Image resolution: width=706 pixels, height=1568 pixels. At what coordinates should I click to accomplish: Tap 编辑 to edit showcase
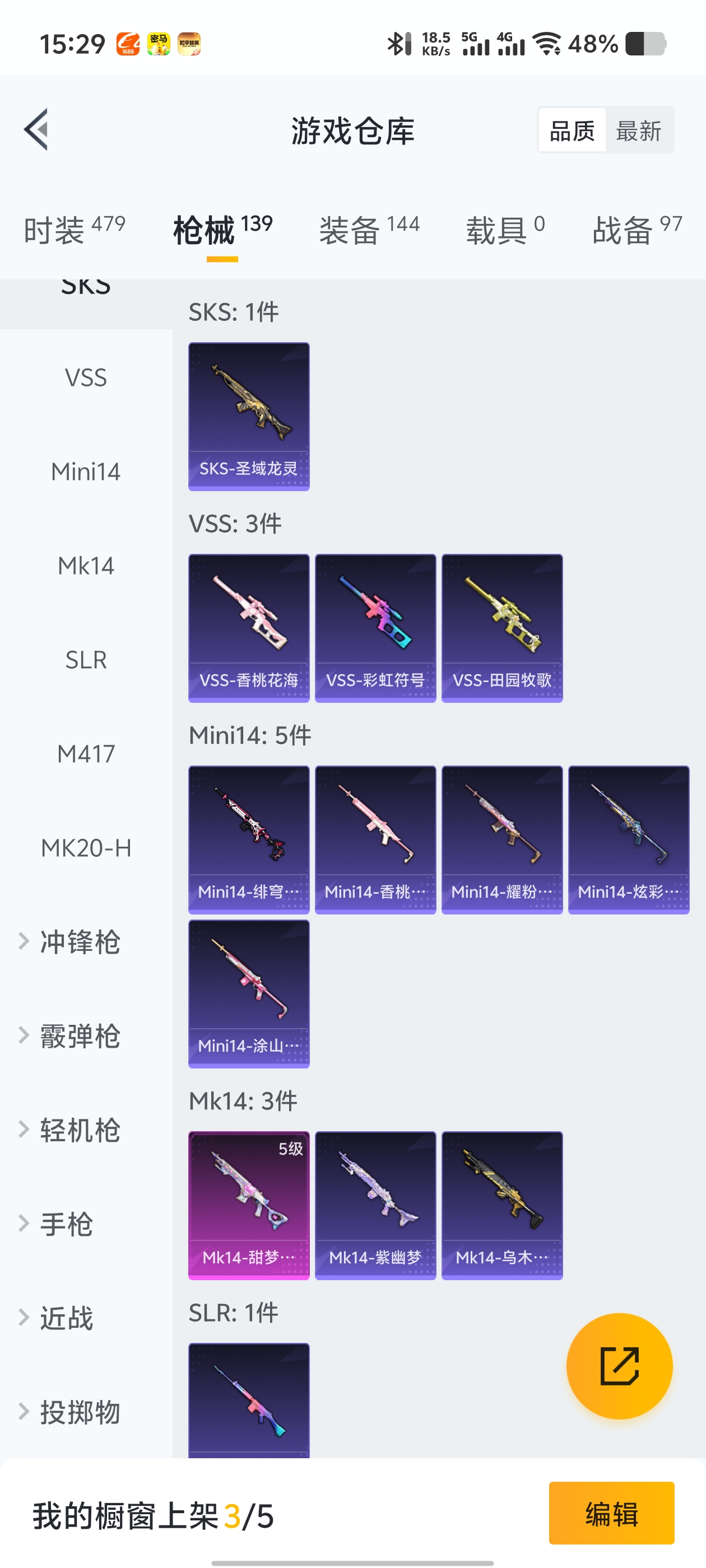pyautogui.click(x=611, y=1513)
